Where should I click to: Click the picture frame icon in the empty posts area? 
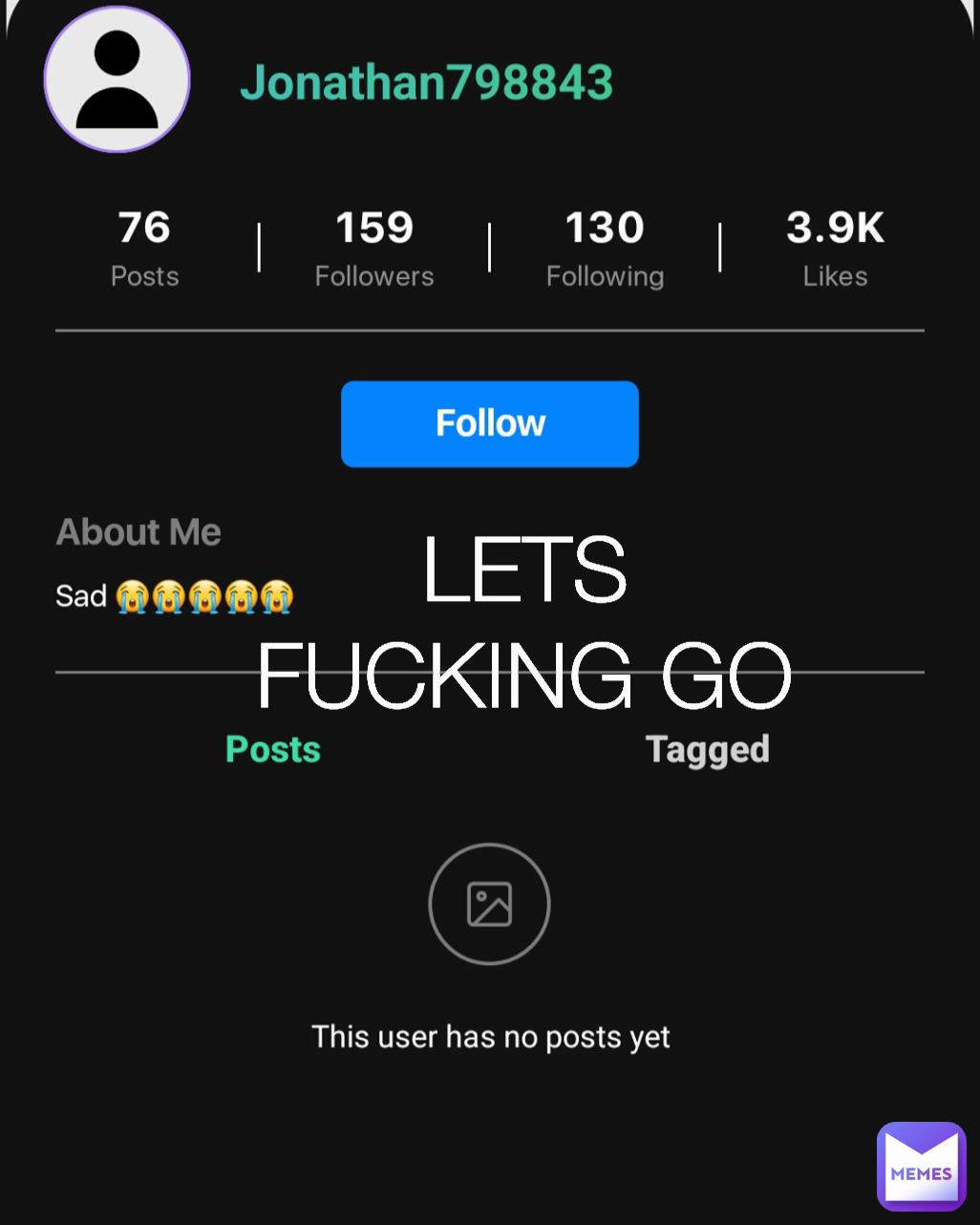(x=489, y=904)
